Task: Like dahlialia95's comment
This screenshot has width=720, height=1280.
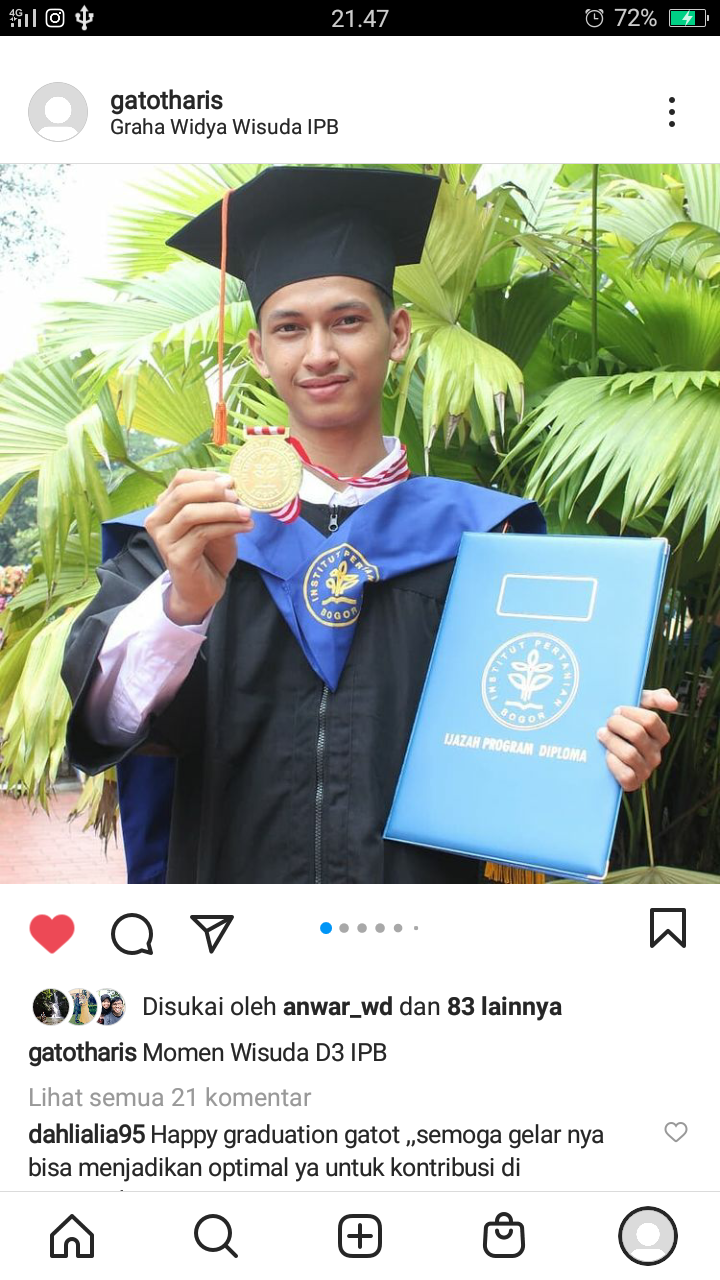Action: tap(676, 1132)
